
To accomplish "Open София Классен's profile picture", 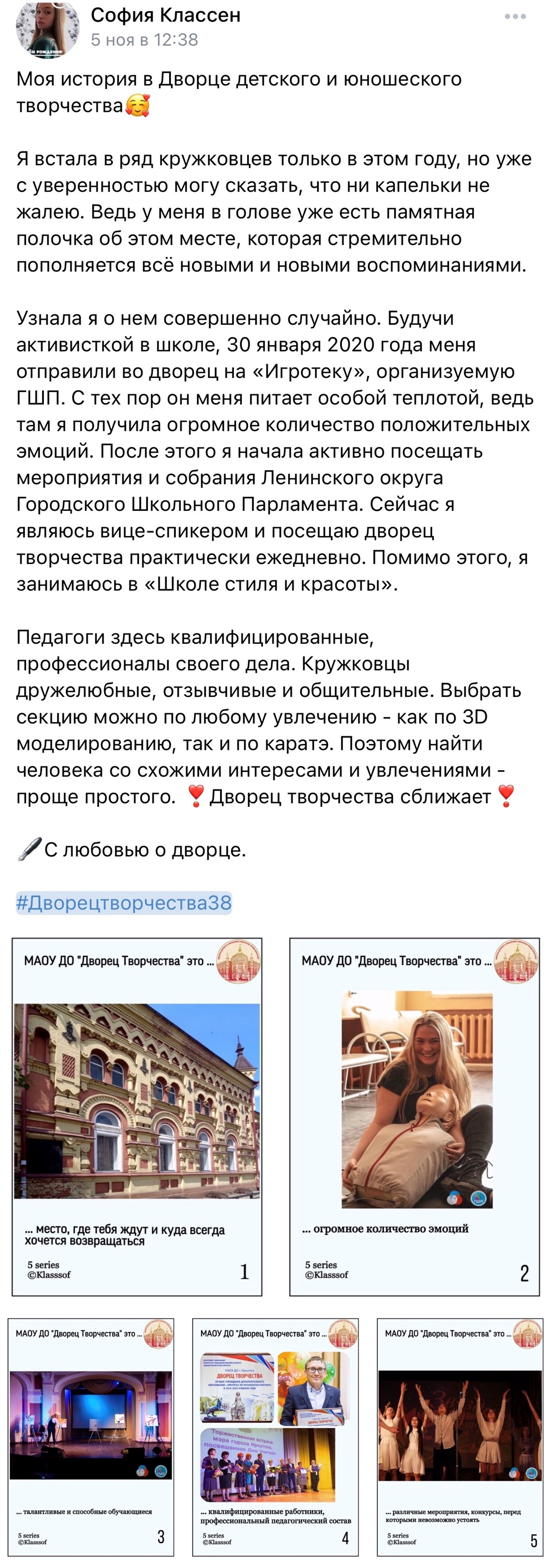I will pyautogui.click(x=48, y=28).
